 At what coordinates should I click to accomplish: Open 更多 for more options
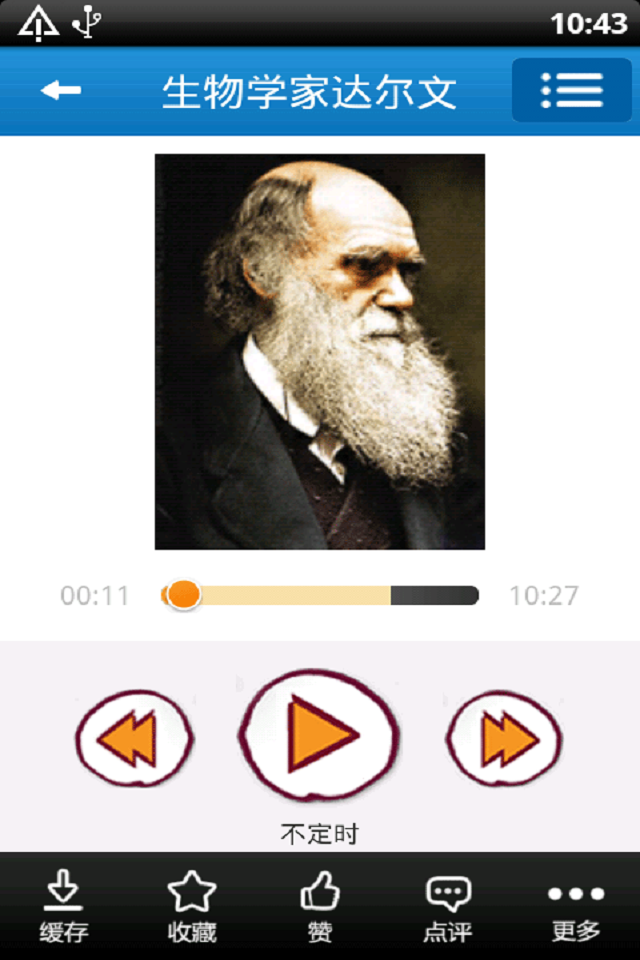(x=576, y=906)
